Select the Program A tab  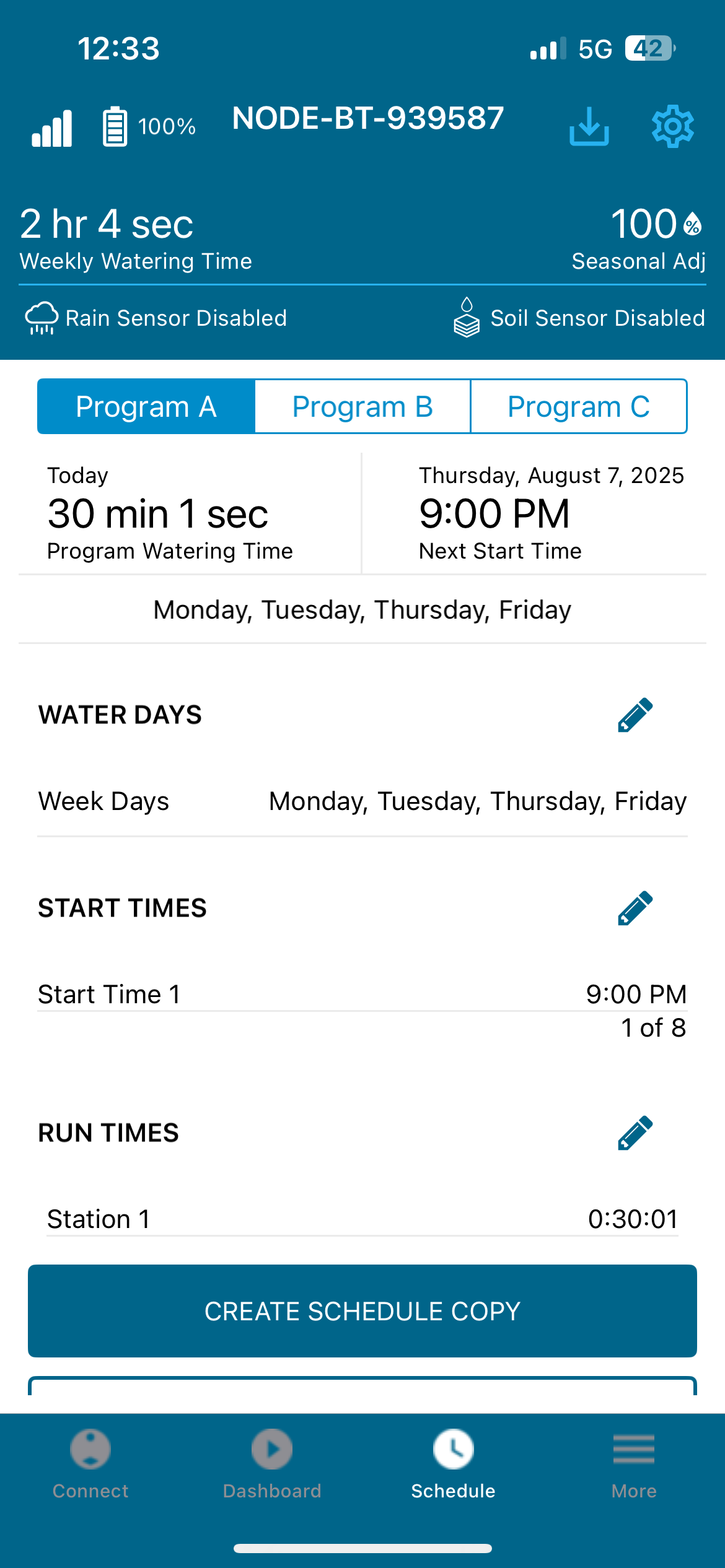pos(146,406)
